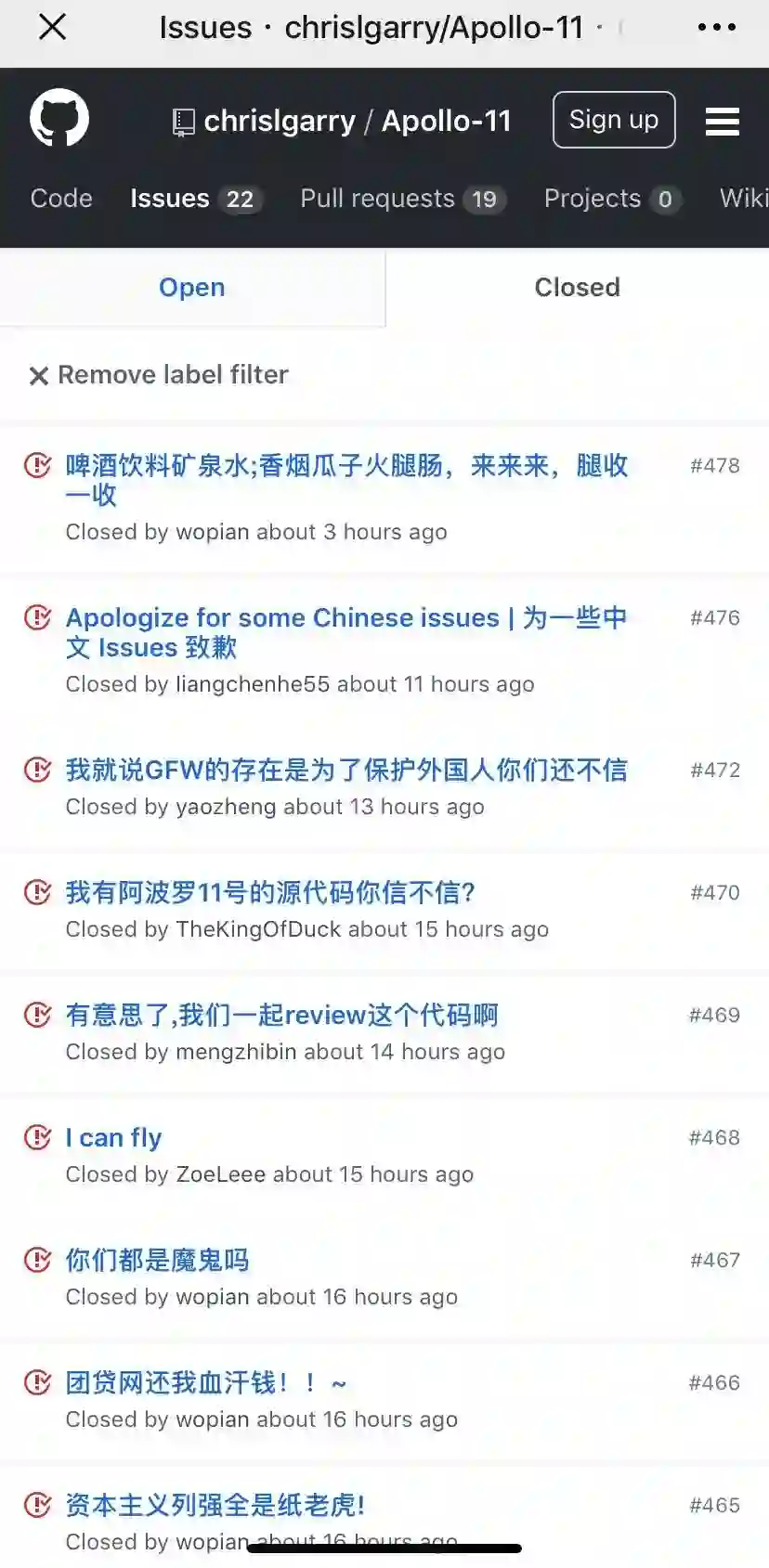Image resolution: width=769 pixels, height=1568 pixels.
Task: Remove the label filter
Action: (159, 375)
